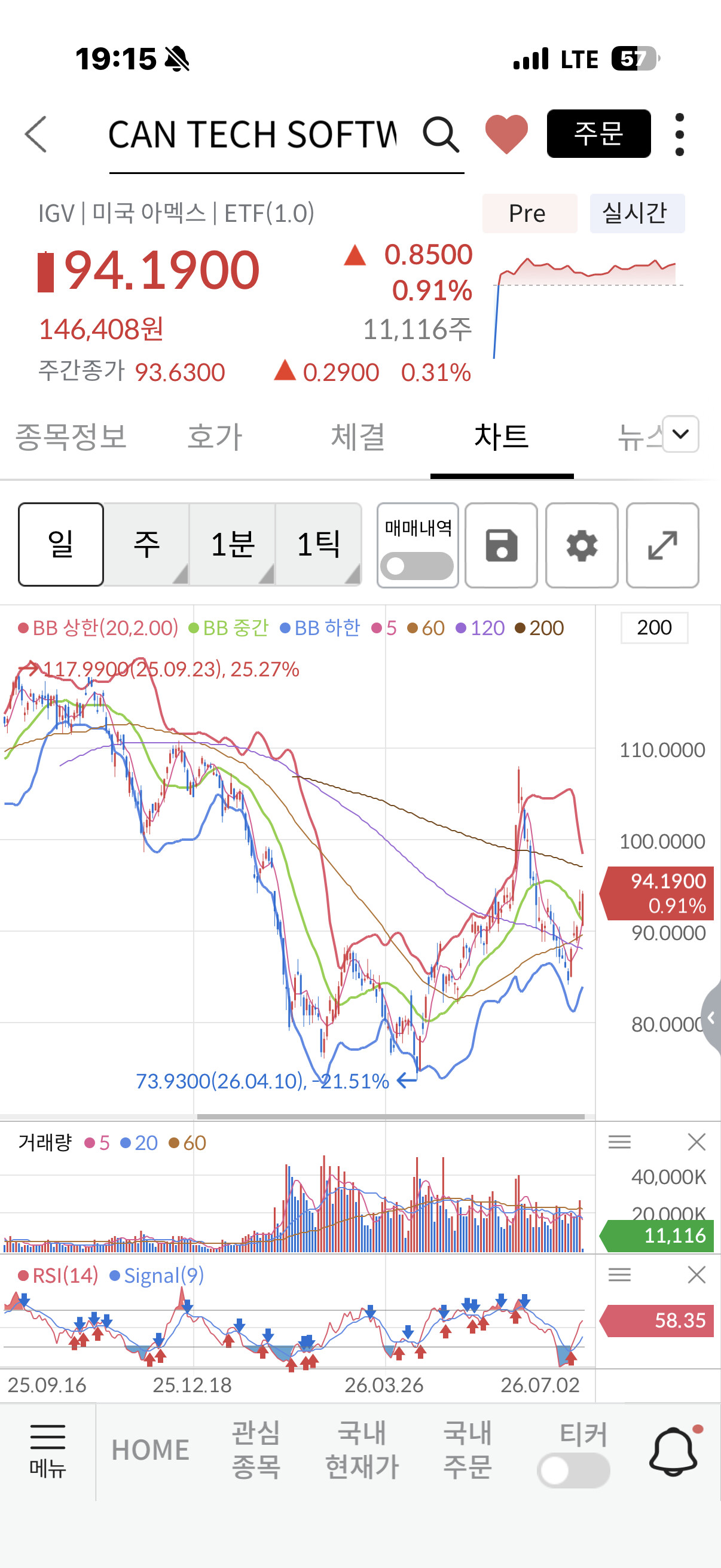The image size is (721, 1568).
Task: Open the notifications bell
Action: [x=675, y=1451]
